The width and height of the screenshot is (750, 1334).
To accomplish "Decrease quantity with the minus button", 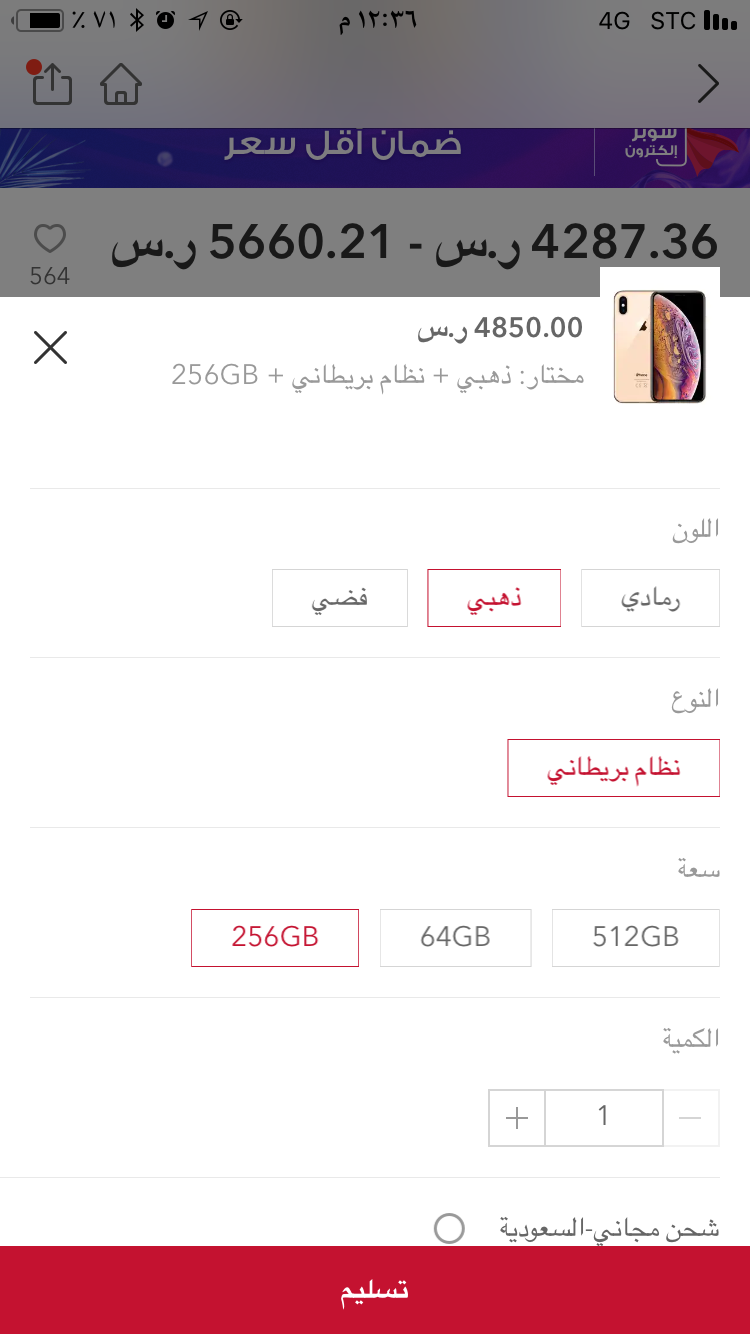I will click(x=691, y=1118).
